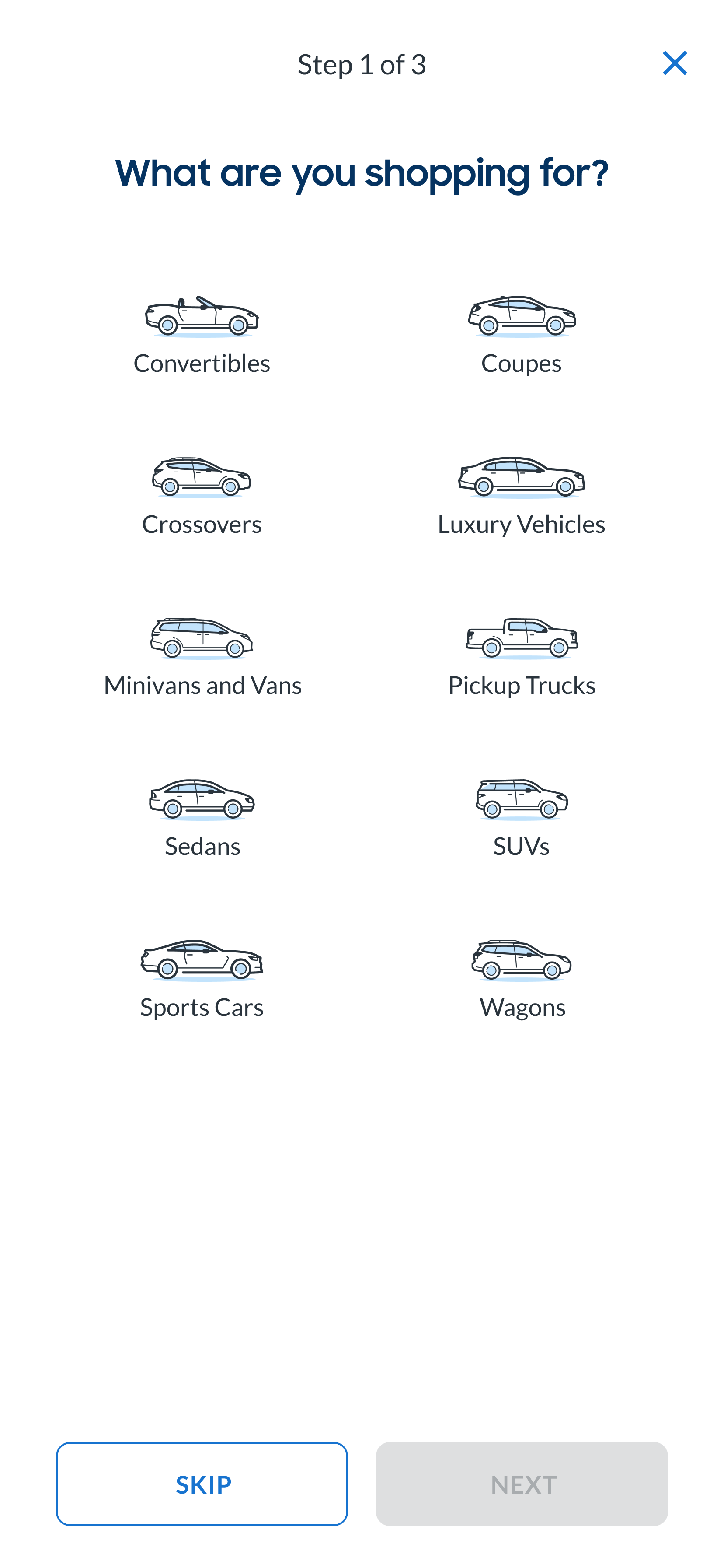Screen dimensions: 724x1568
Task: Tap the SKIP button
Action: click(x=202, y=1484)
